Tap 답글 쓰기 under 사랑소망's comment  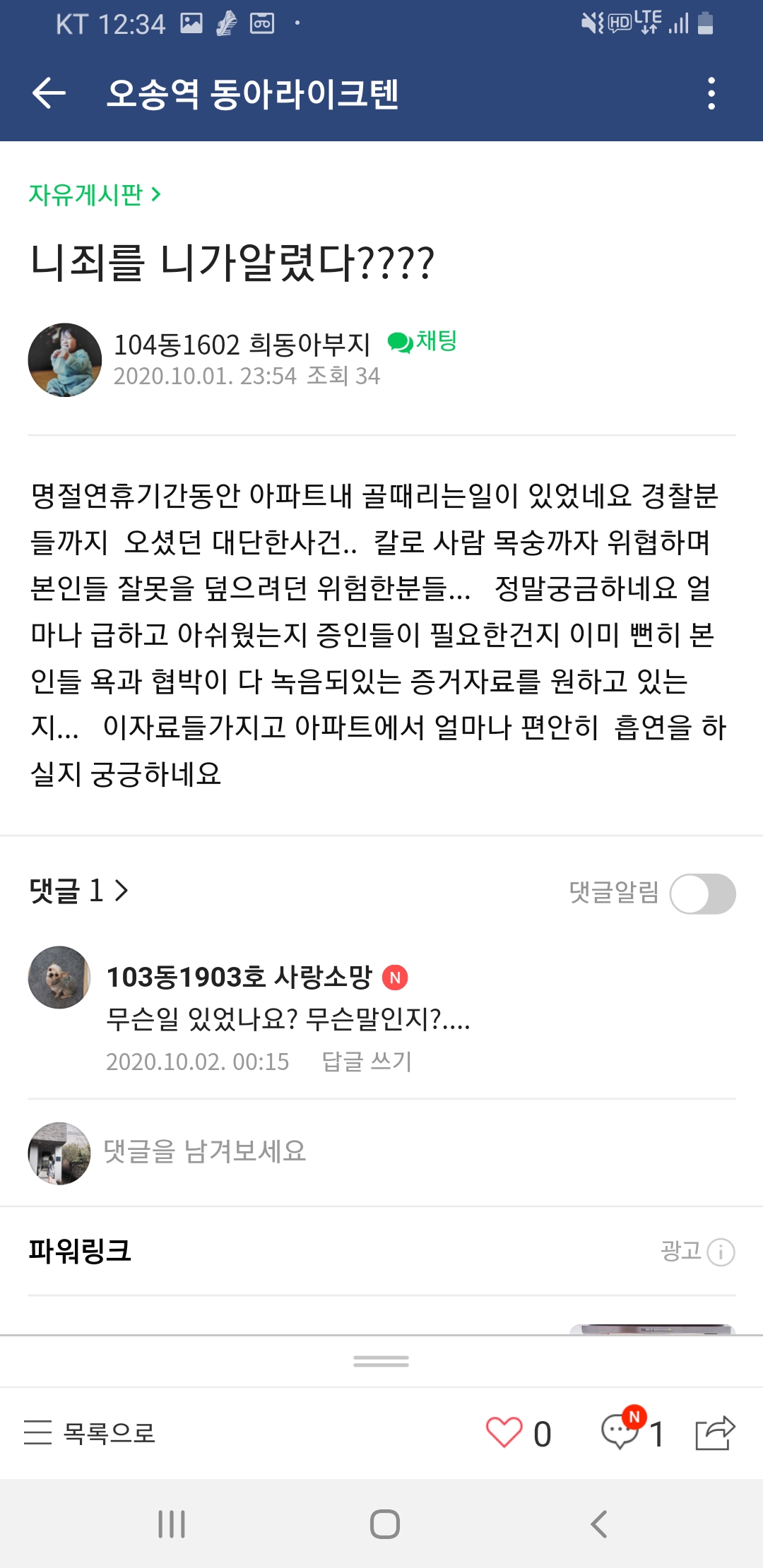[367, 1061]
